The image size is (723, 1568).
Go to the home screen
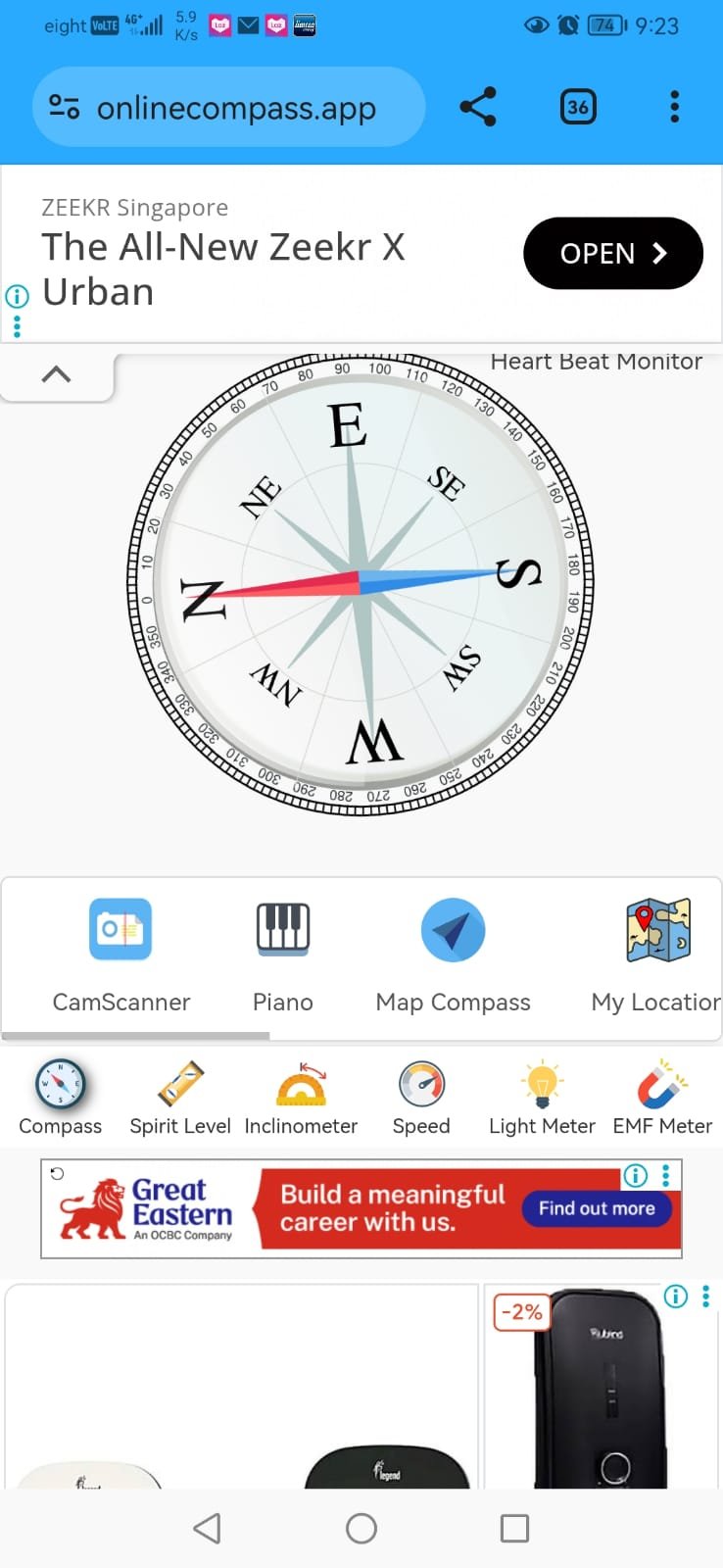[361, 1528]
